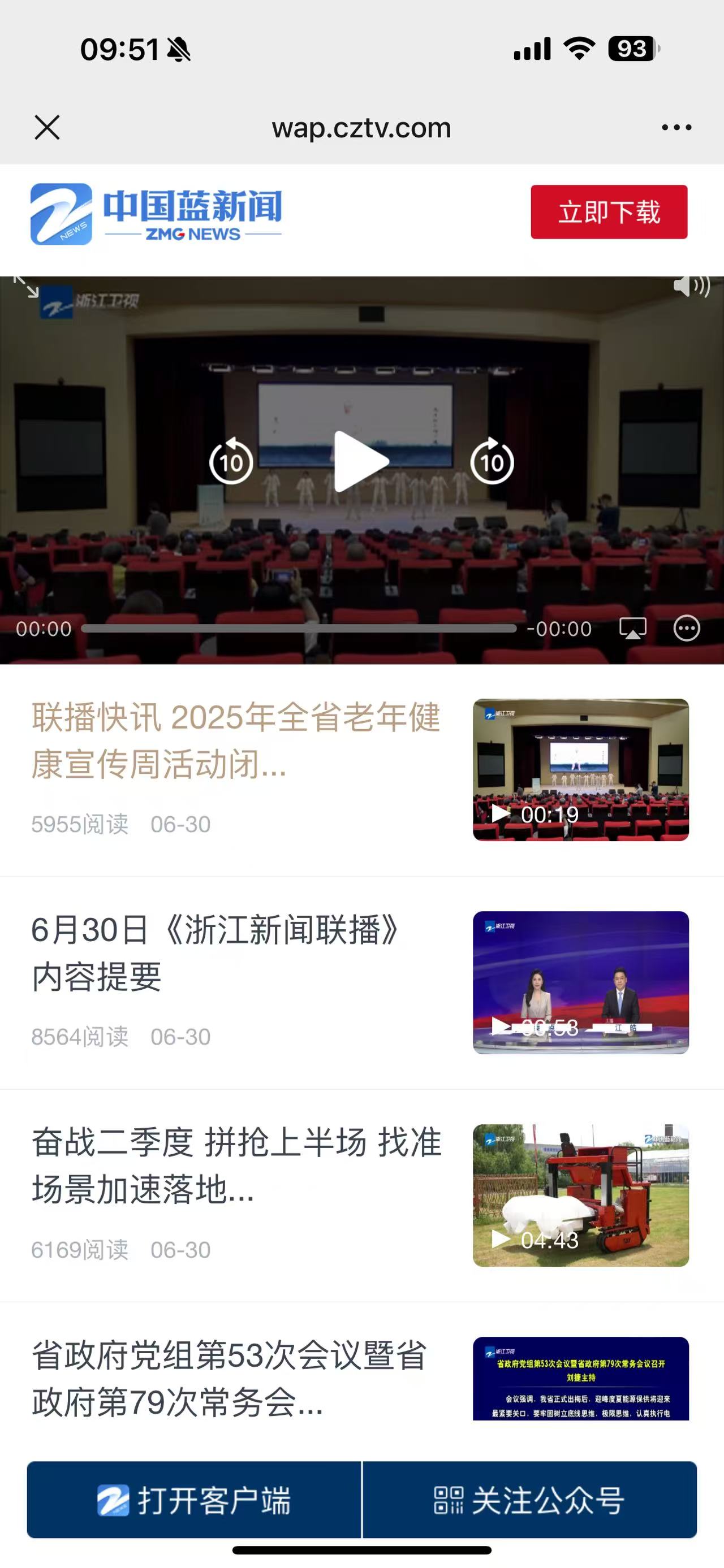
Task: Tap the news anchors video thumbnail
Action: click(581, 984)
